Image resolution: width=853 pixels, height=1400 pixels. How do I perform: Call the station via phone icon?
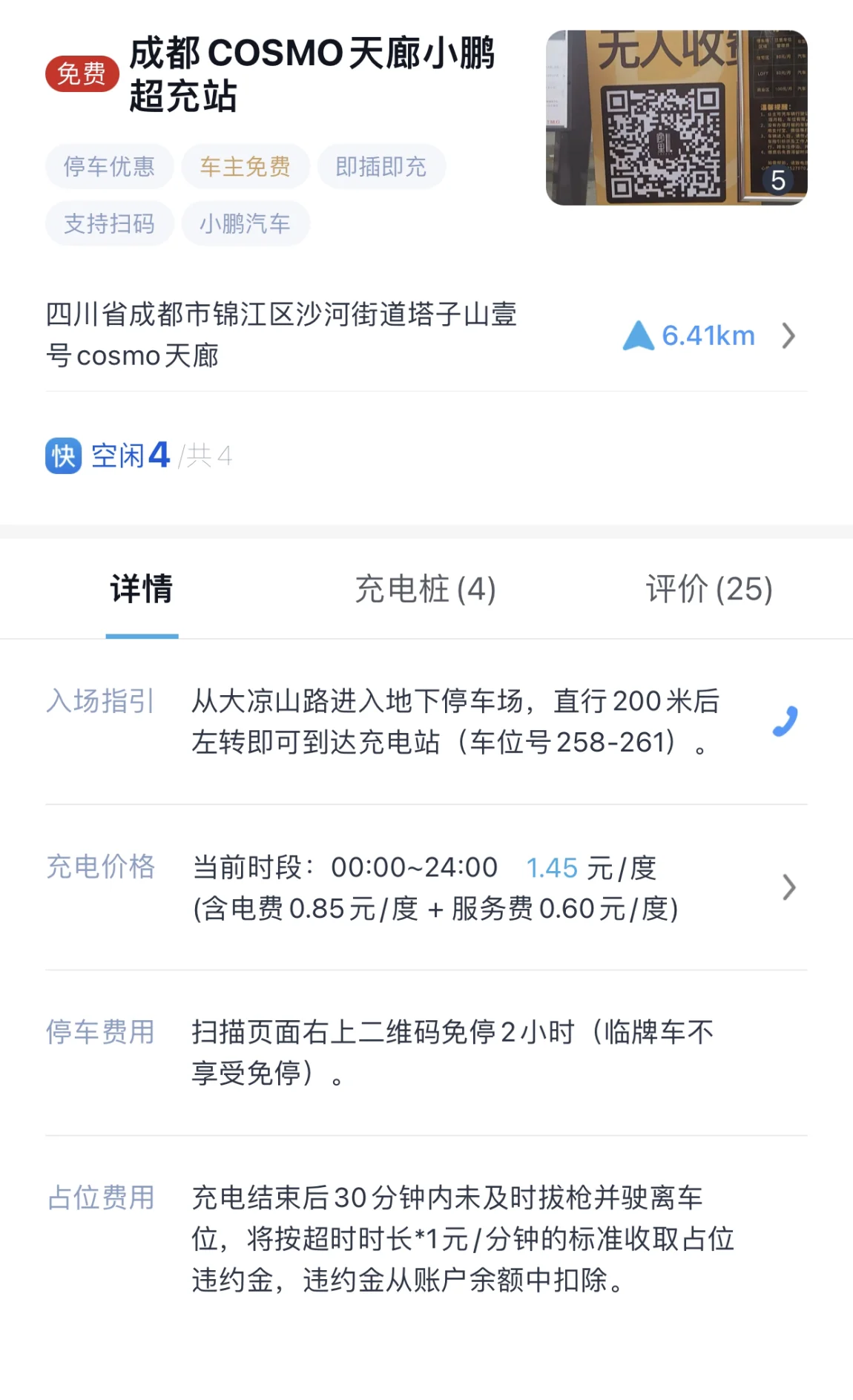(785, 721)
